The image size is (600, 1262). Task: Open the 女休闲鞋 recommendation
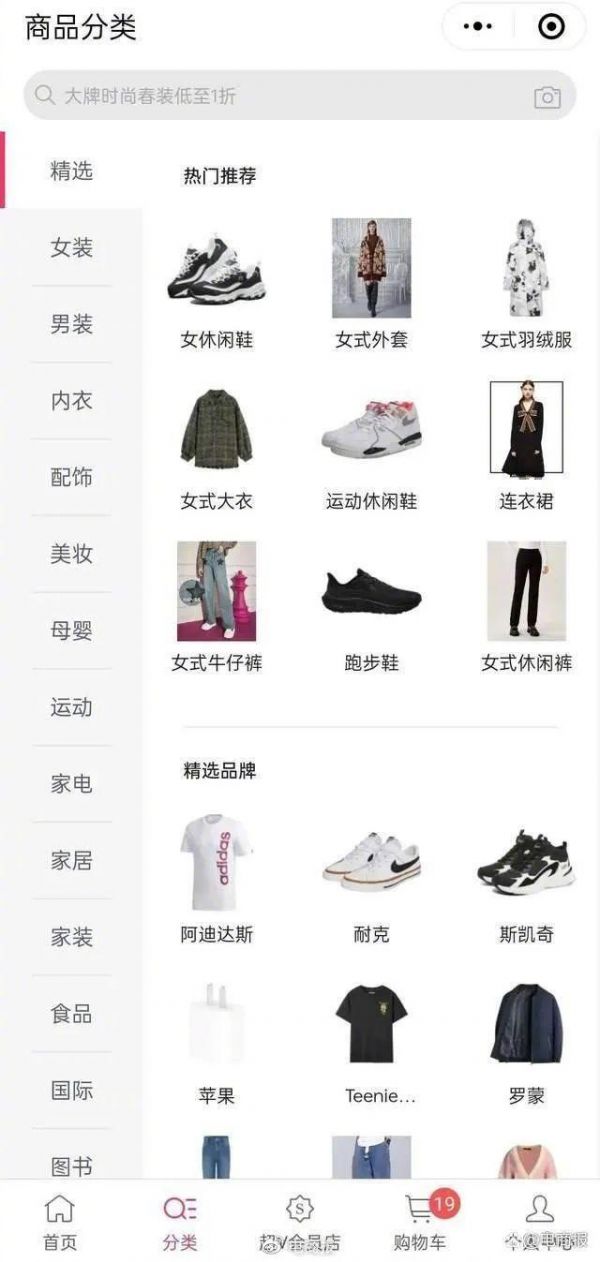click(216, 285)
